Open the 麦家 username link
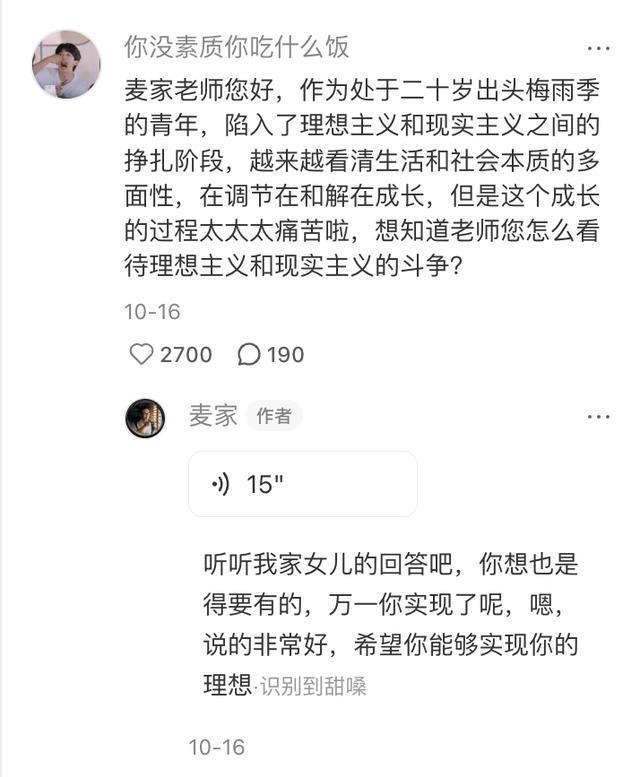The width and height of the screenshot is (640, 777). tap(213, 416)
